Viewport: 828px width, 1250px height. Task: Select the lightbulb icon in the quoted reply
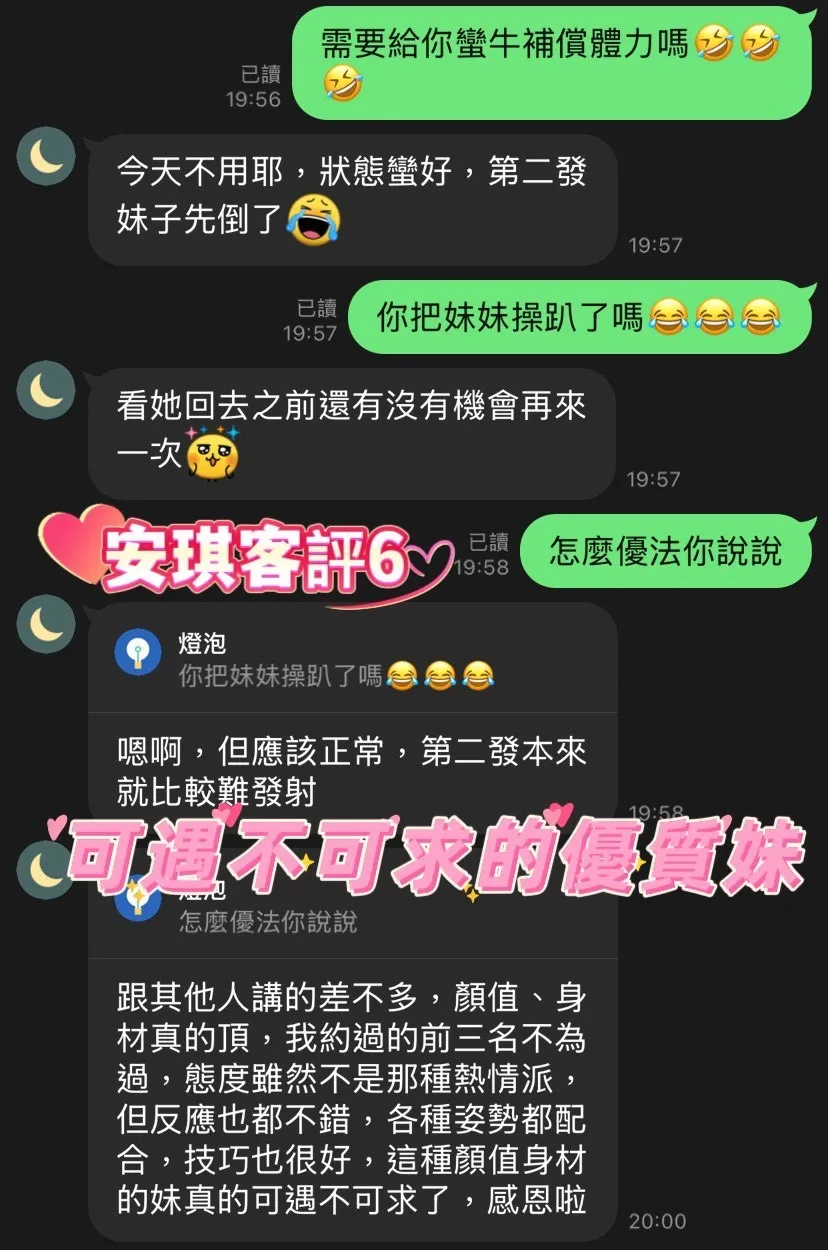tap(139, 650)
